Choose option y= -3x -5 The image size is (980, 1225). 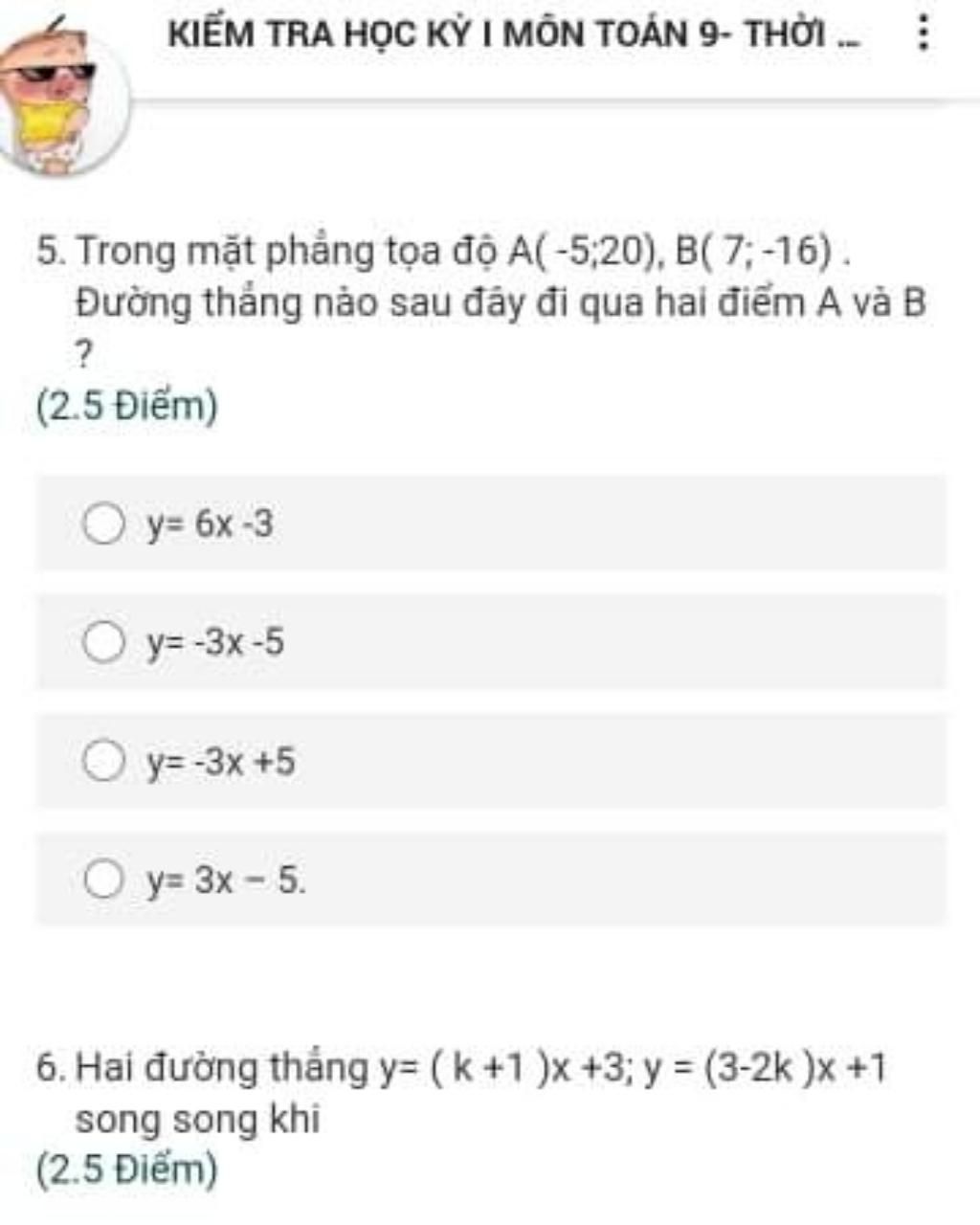103,643
